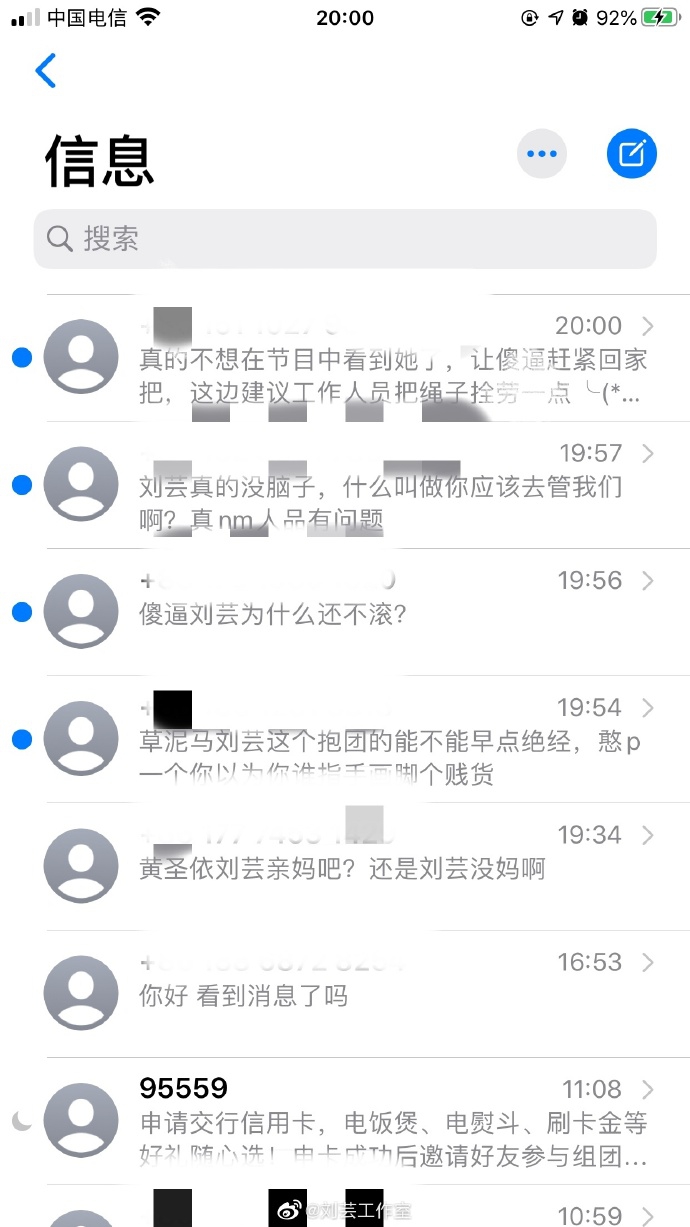Compose a new message
690x1227 pixels.
[632, 154]
